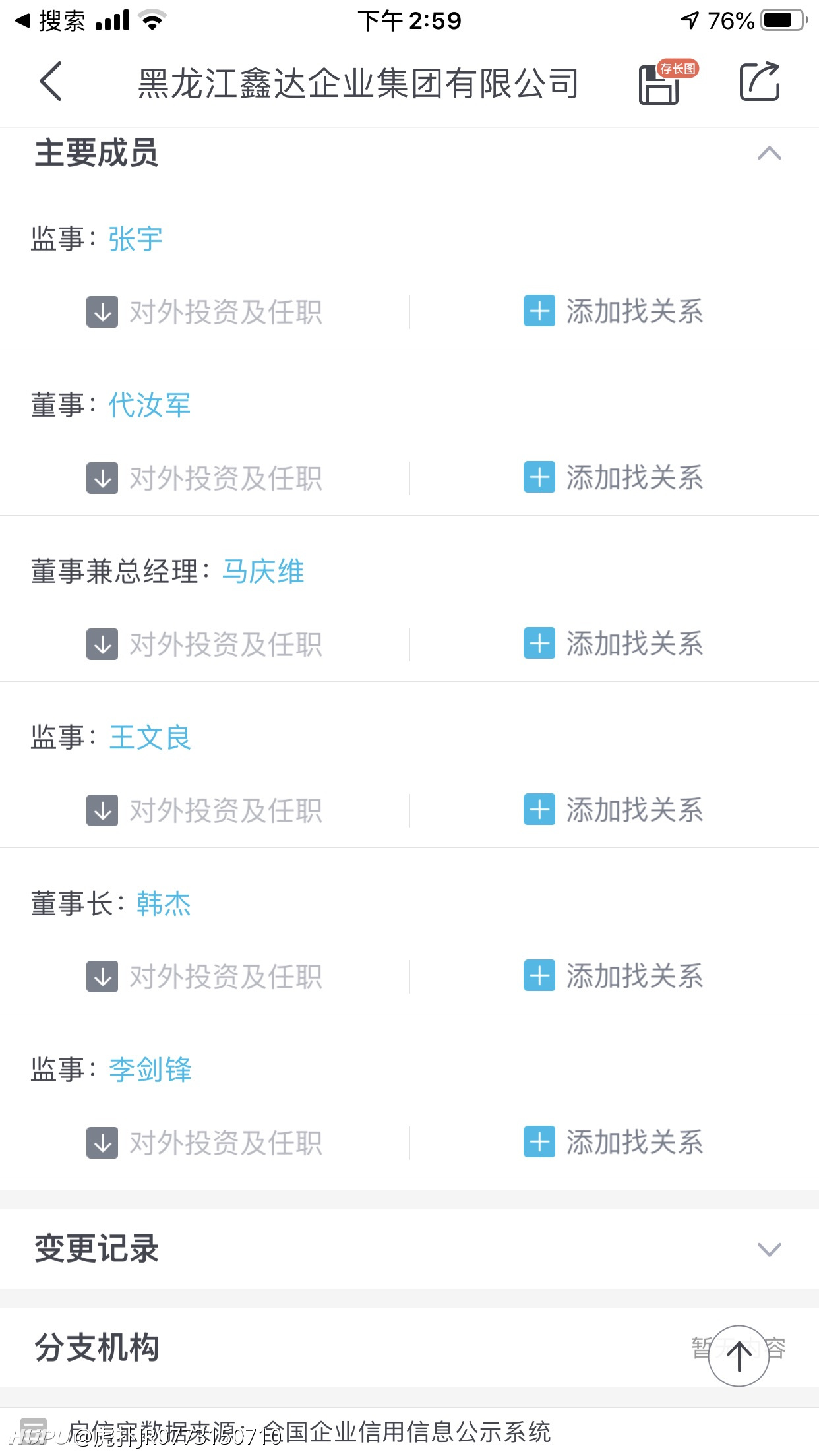Save the page as a long image
The height and width of the screenshot is (1456, 819).
click(x=667, y=82)
